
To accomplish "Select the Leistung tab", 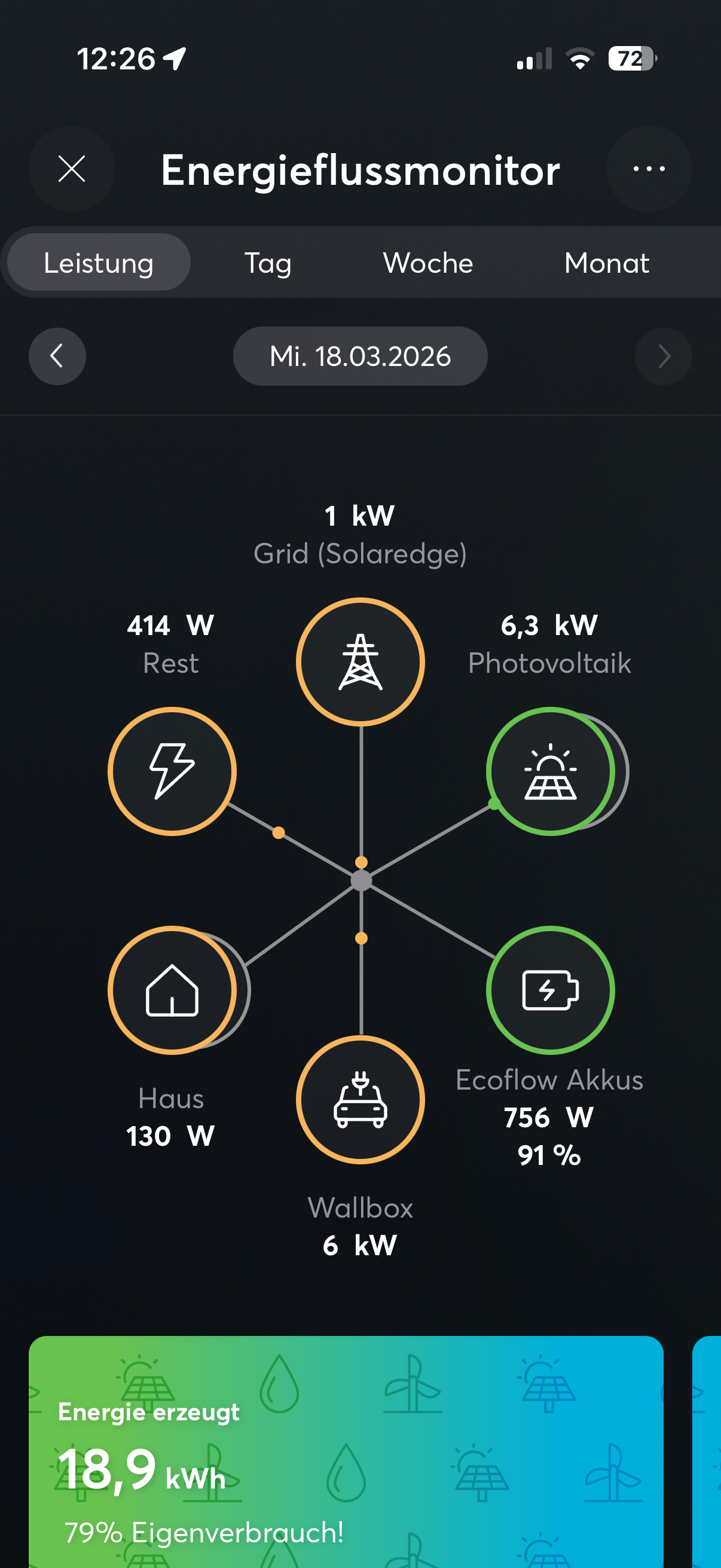I will [x=99, y=263].
